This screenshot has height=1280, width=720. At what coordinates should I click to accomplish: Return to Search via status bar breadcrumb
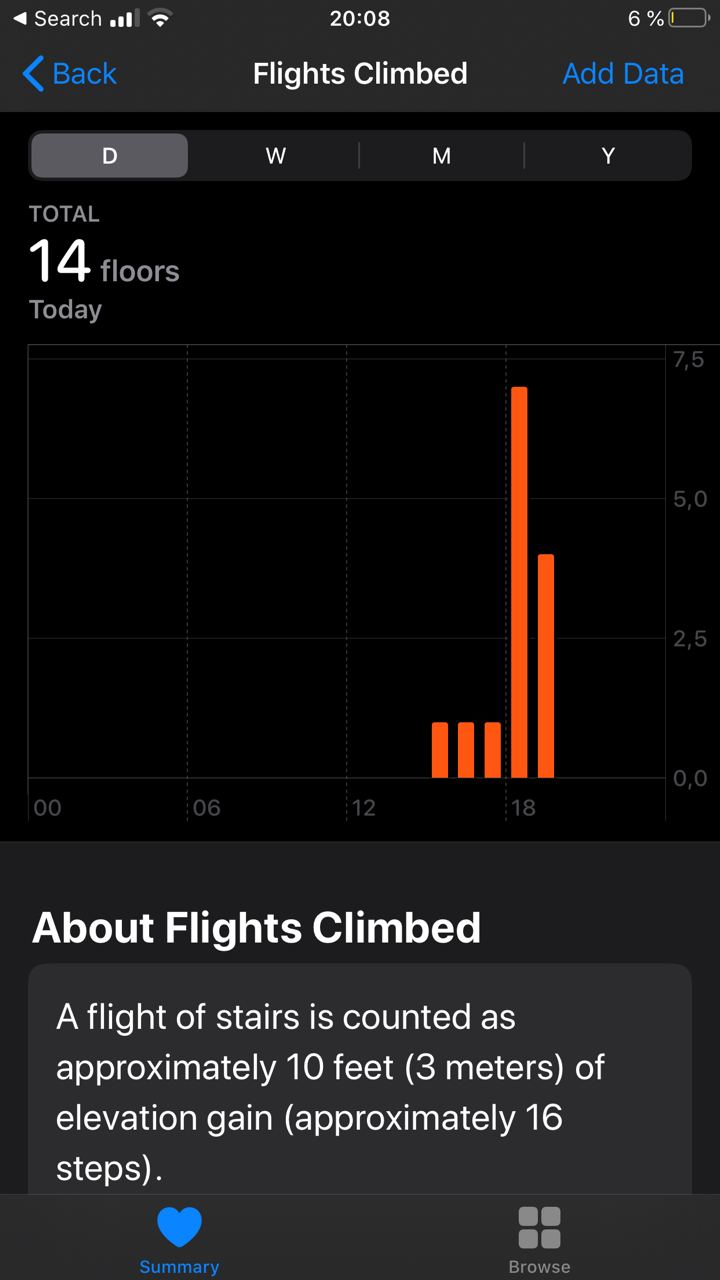57,19
